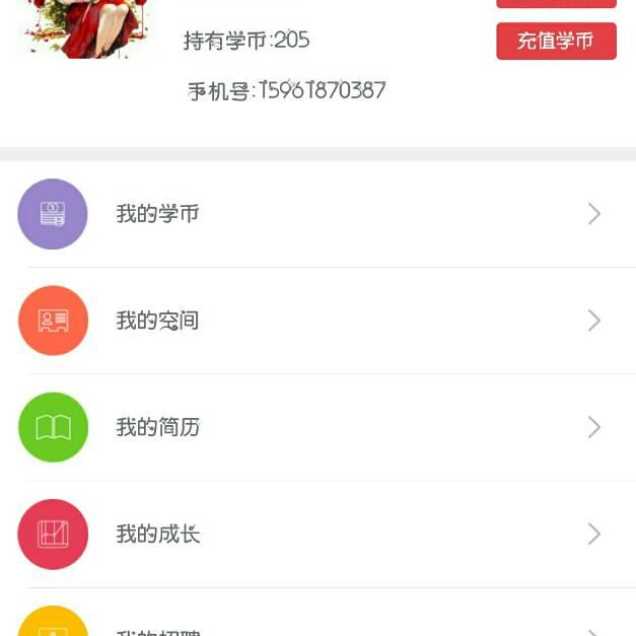Tap the 充值学币 recharge button

point(556,41)
